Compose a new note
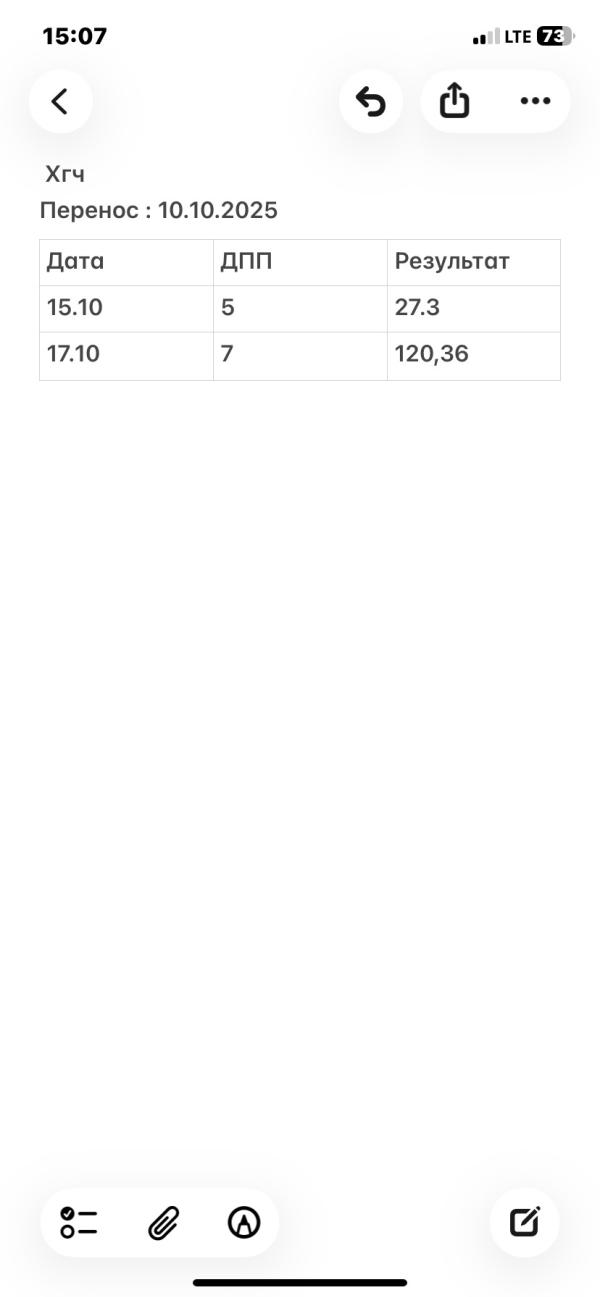This screenshot has height=1297, width=600. 525,1222
